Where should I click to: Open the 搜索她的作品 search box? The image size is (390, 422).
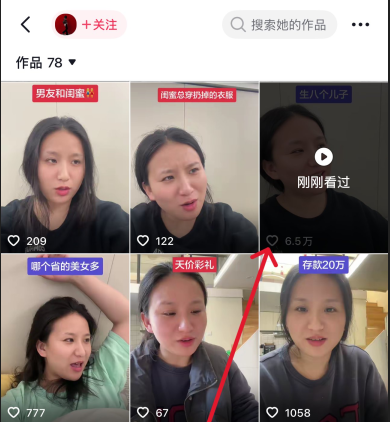[279, 25]
